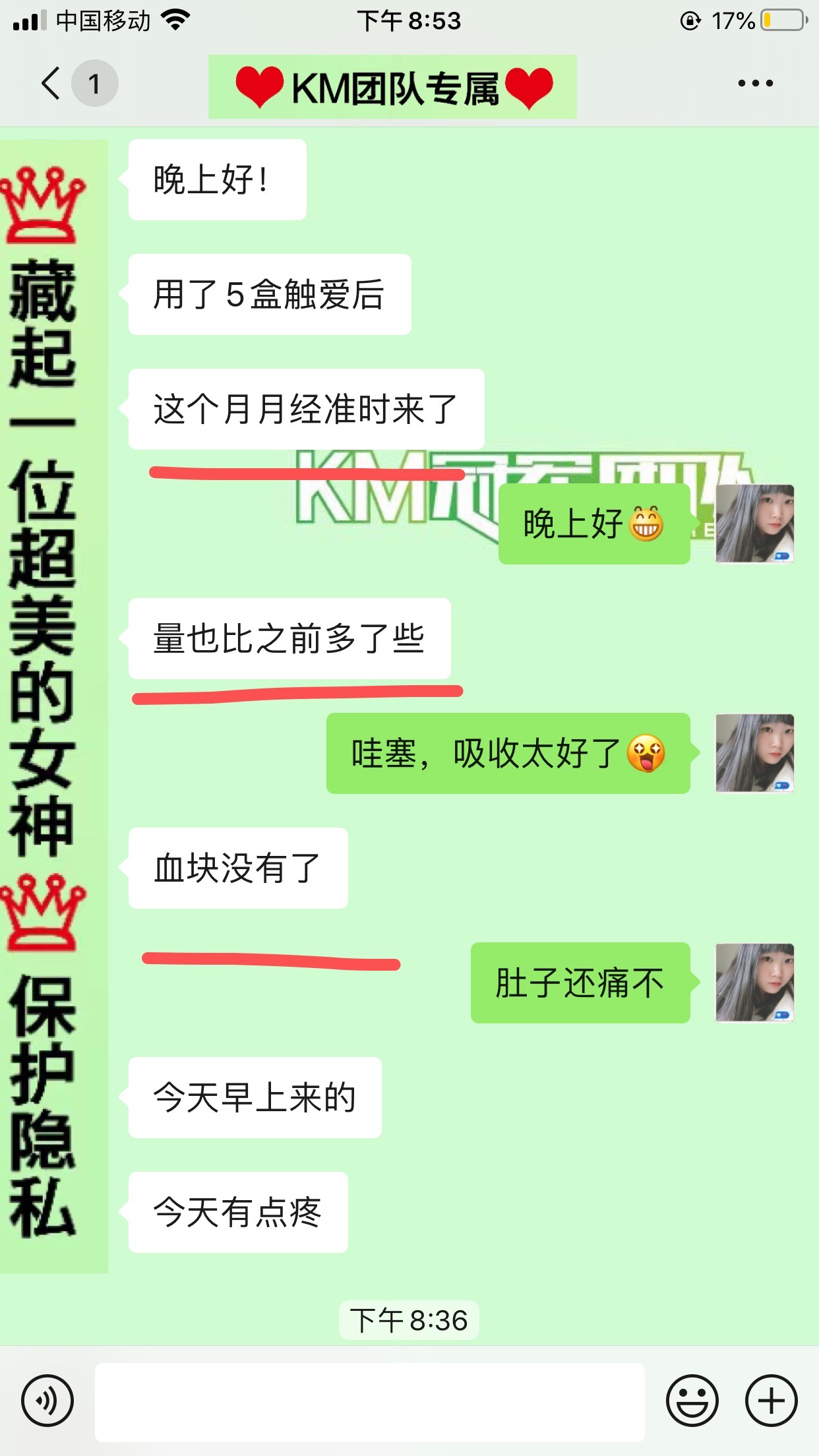The image size is (819, 1456).
Task: Open sender avatar beside 晚上好 reply
Action: click(x=754, y=524)
